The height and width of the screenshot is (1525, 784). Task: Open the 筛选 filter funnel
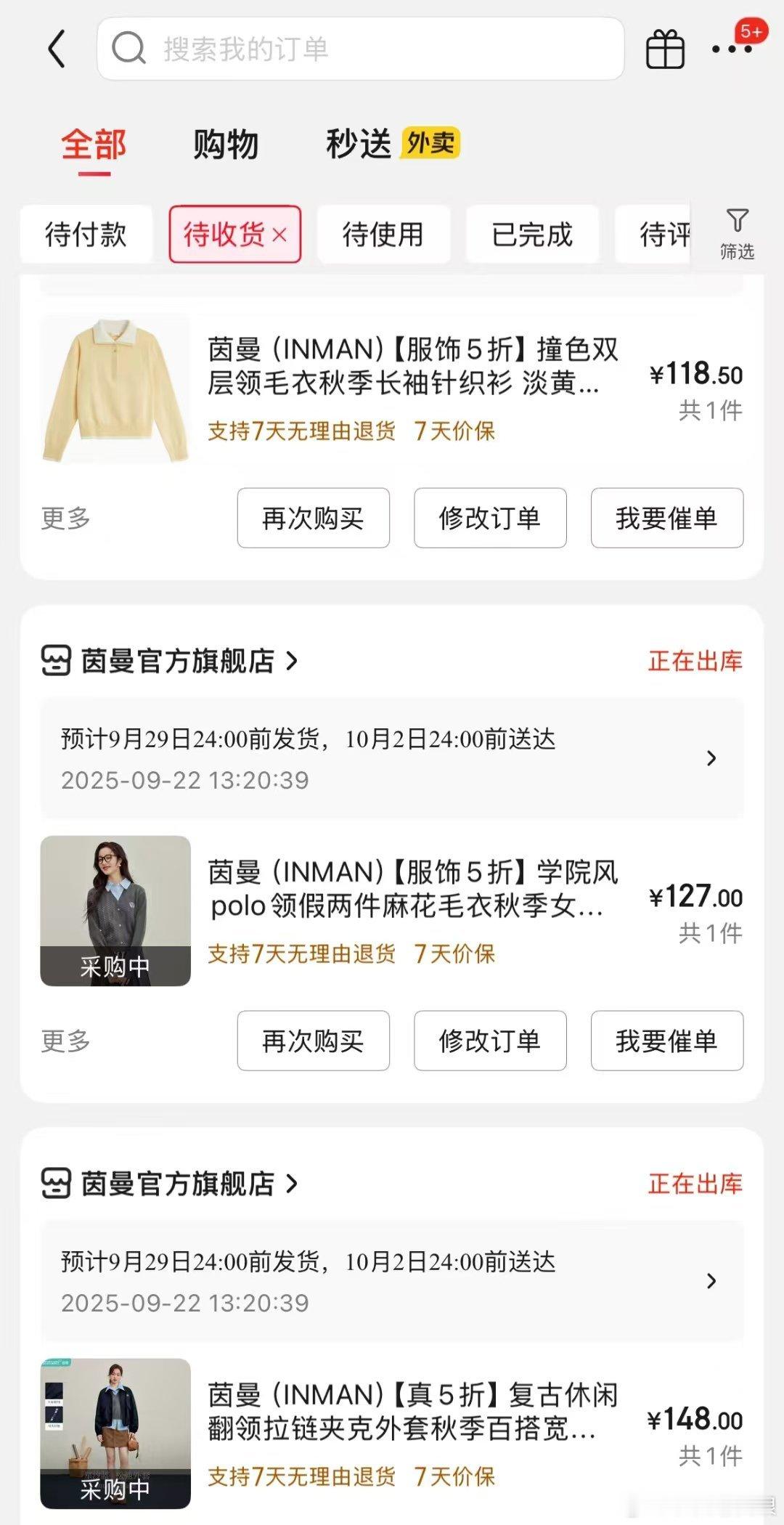(x=737, y=232)
